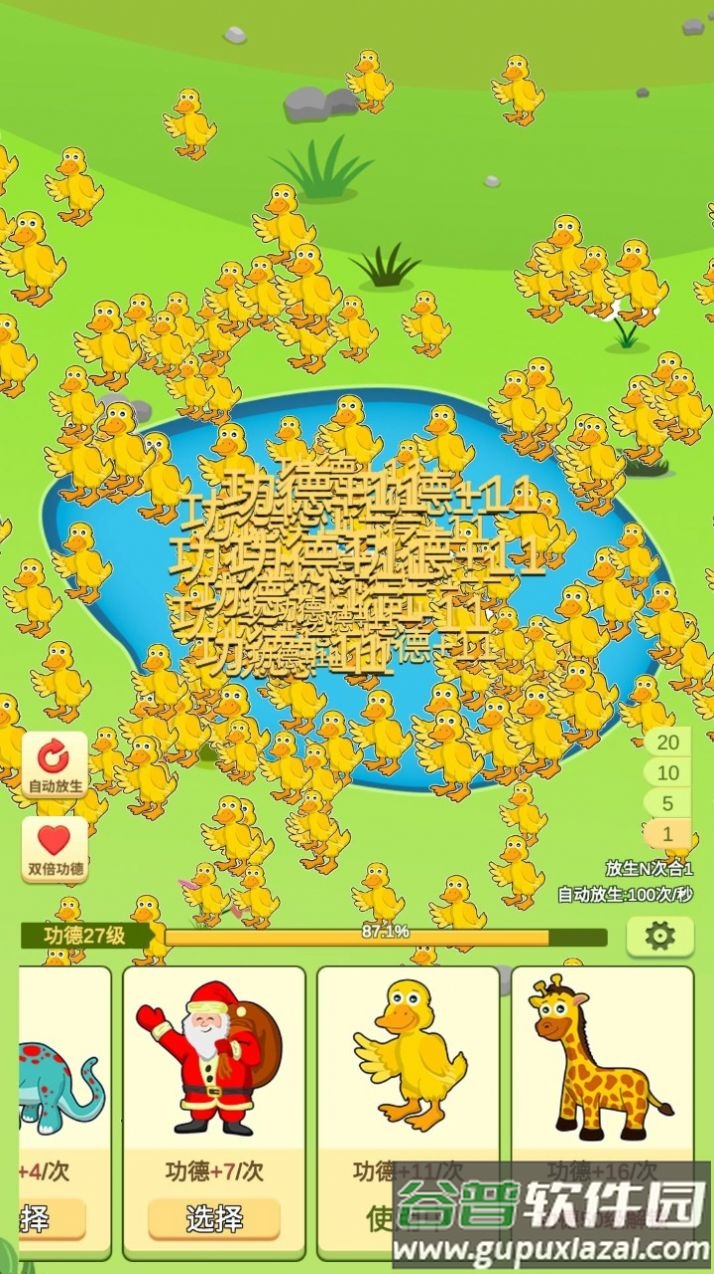Select the 20 merge count option
Viewport: 714px width, 1274px height.
click(667, 742)
